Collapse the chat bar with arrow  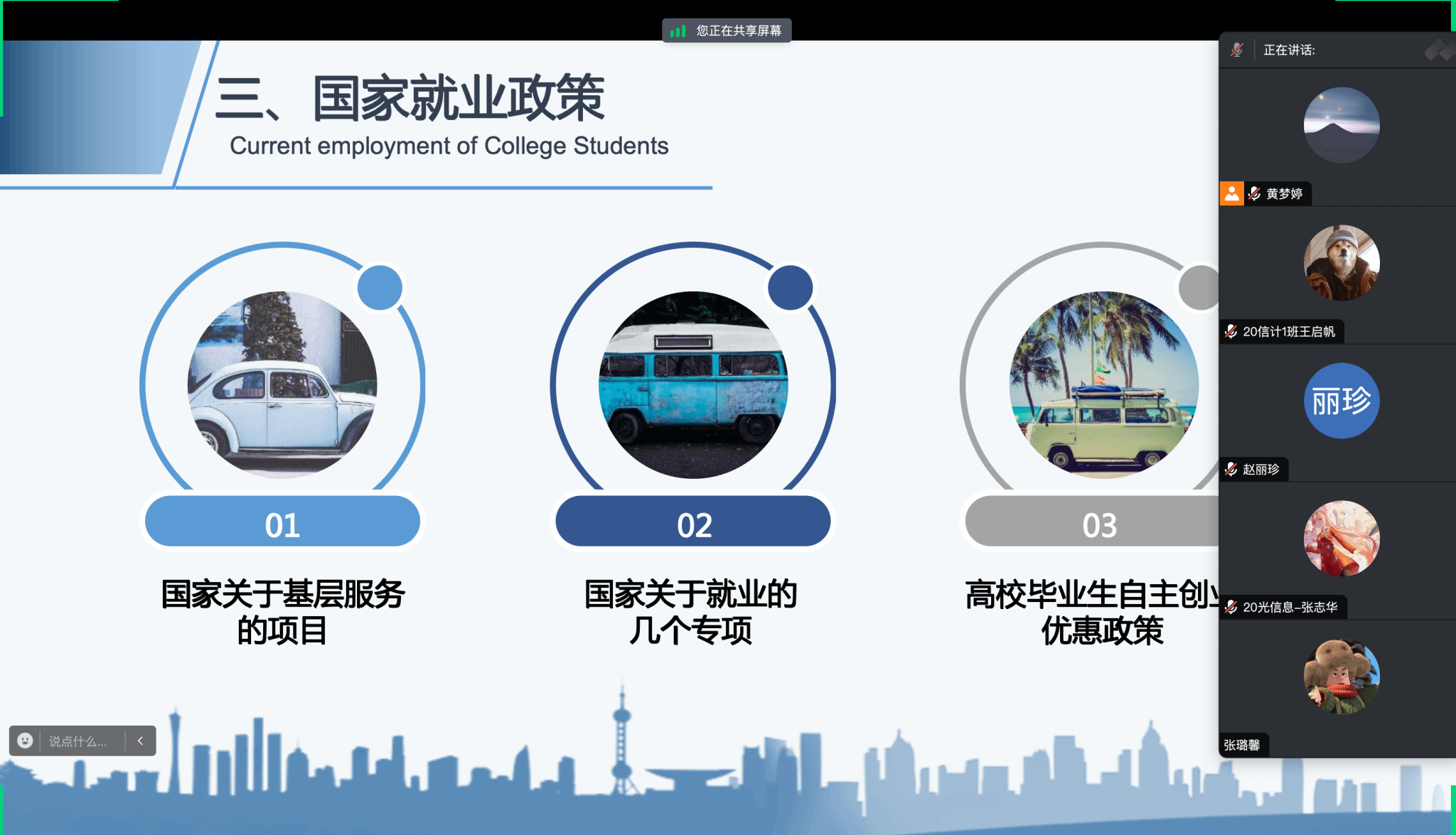pos(140,740)
